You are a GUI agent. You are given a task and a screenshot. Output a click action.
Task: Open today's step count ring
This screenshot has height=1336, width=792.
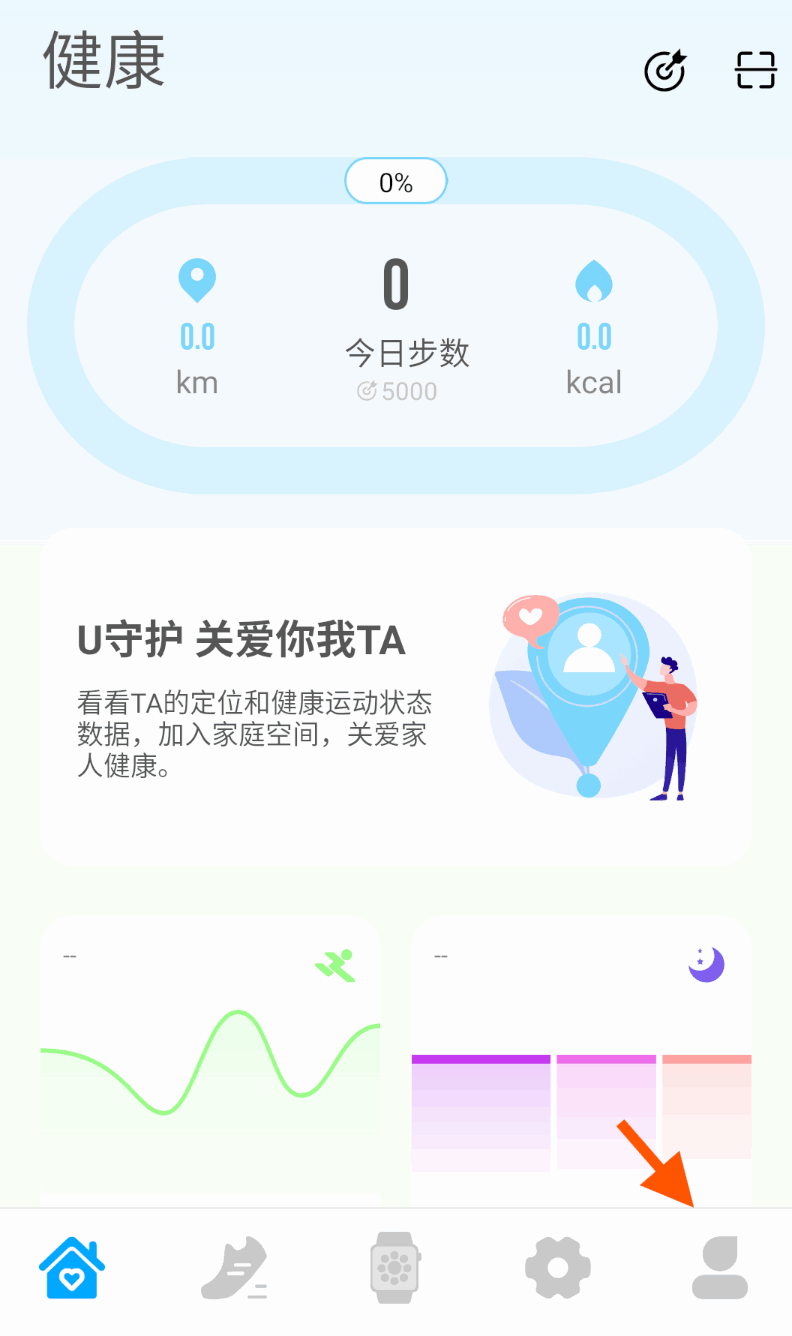click(396, 326)
